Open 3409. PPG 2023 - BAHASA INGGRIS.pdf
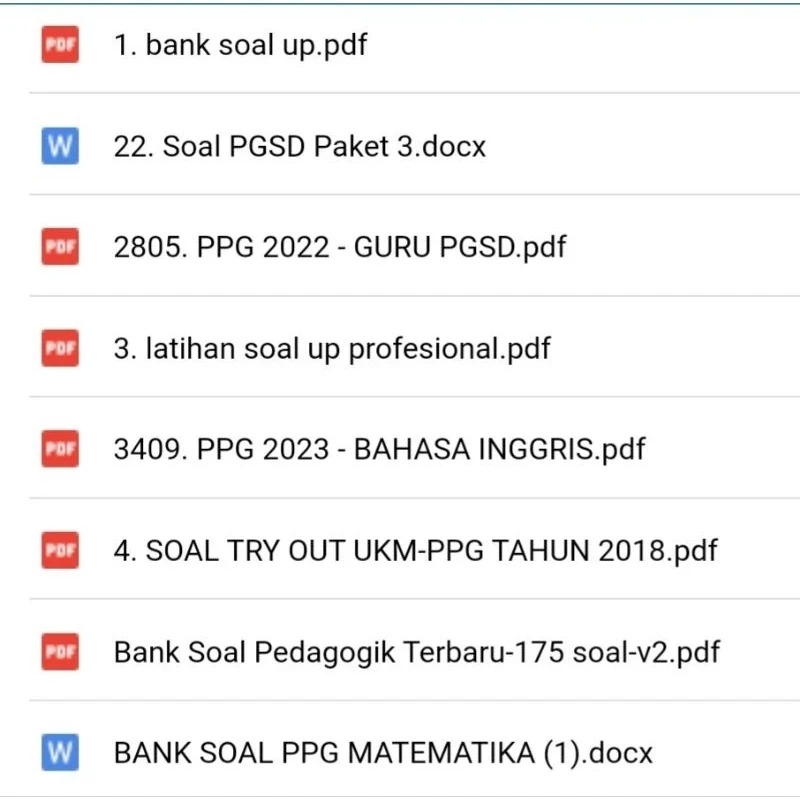The height and width of the screenshot is (800, 800). (379, 449)
